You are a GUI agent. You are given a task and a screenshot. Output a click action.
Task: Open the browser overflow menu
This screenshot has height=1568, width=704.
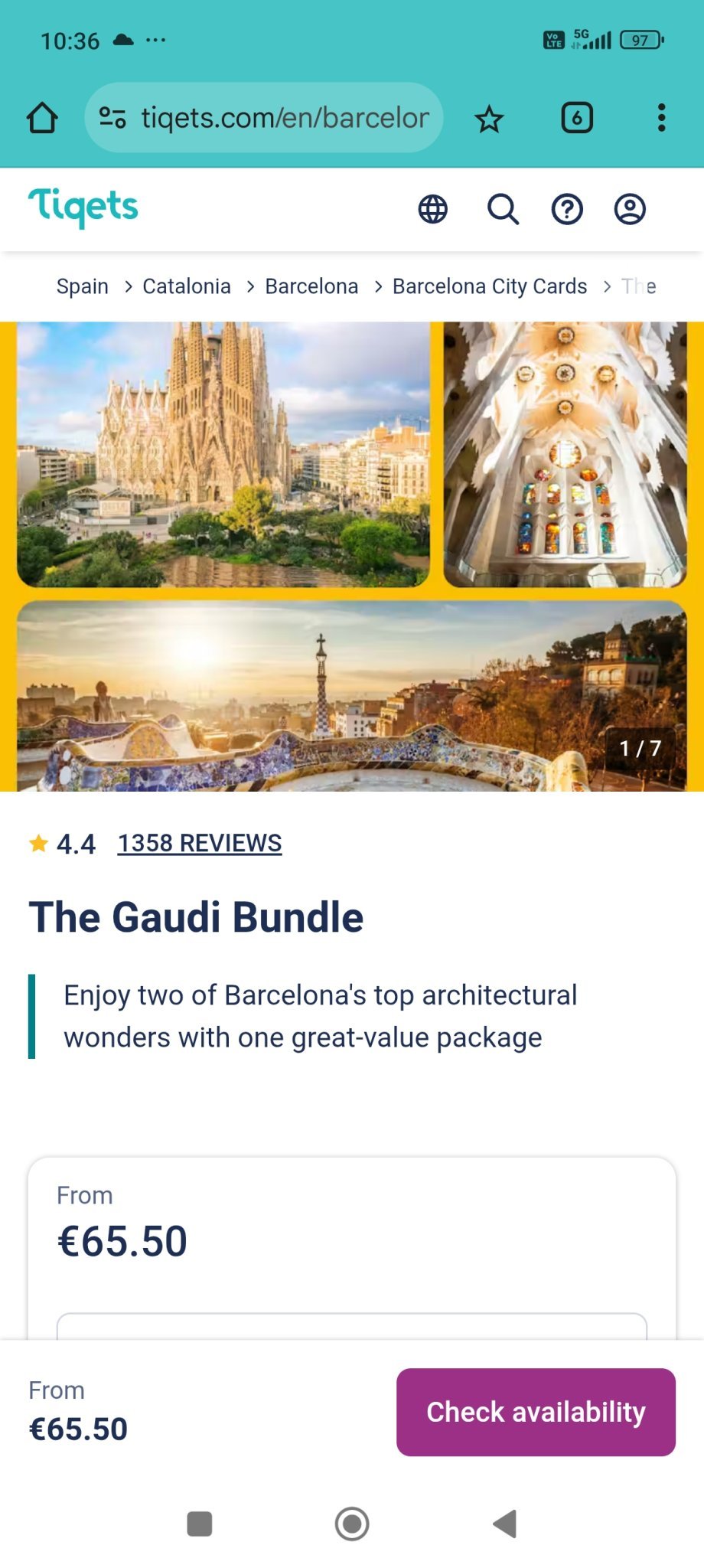[x=662, y=118]
